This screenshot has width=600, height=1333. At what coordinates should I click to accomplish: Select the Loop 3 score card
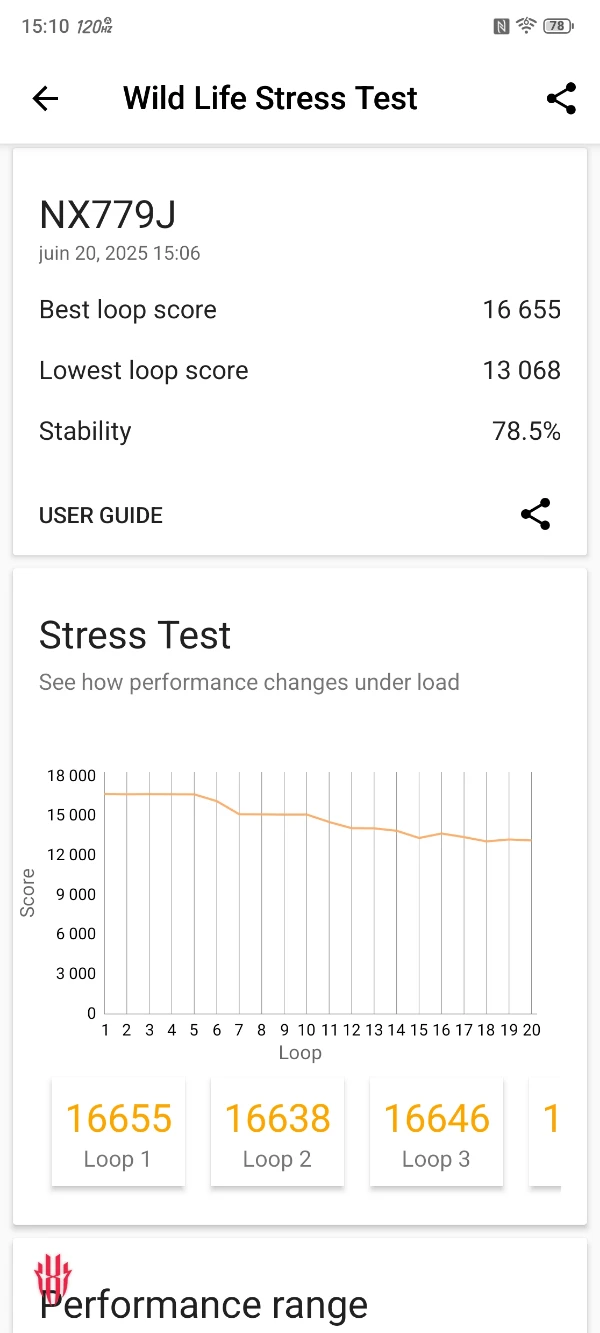coord(436,1132)
